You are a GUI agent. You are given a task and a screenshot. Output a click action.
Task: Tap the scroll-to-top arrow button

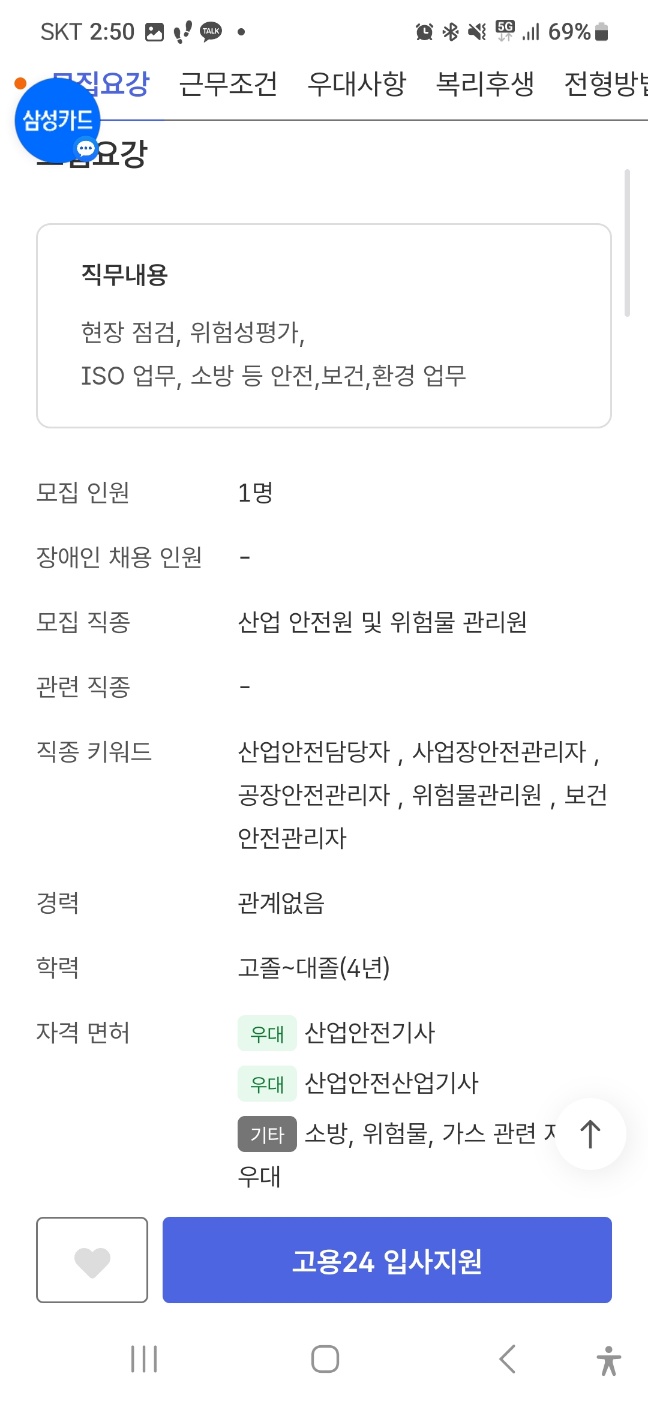pos(590,1134)
